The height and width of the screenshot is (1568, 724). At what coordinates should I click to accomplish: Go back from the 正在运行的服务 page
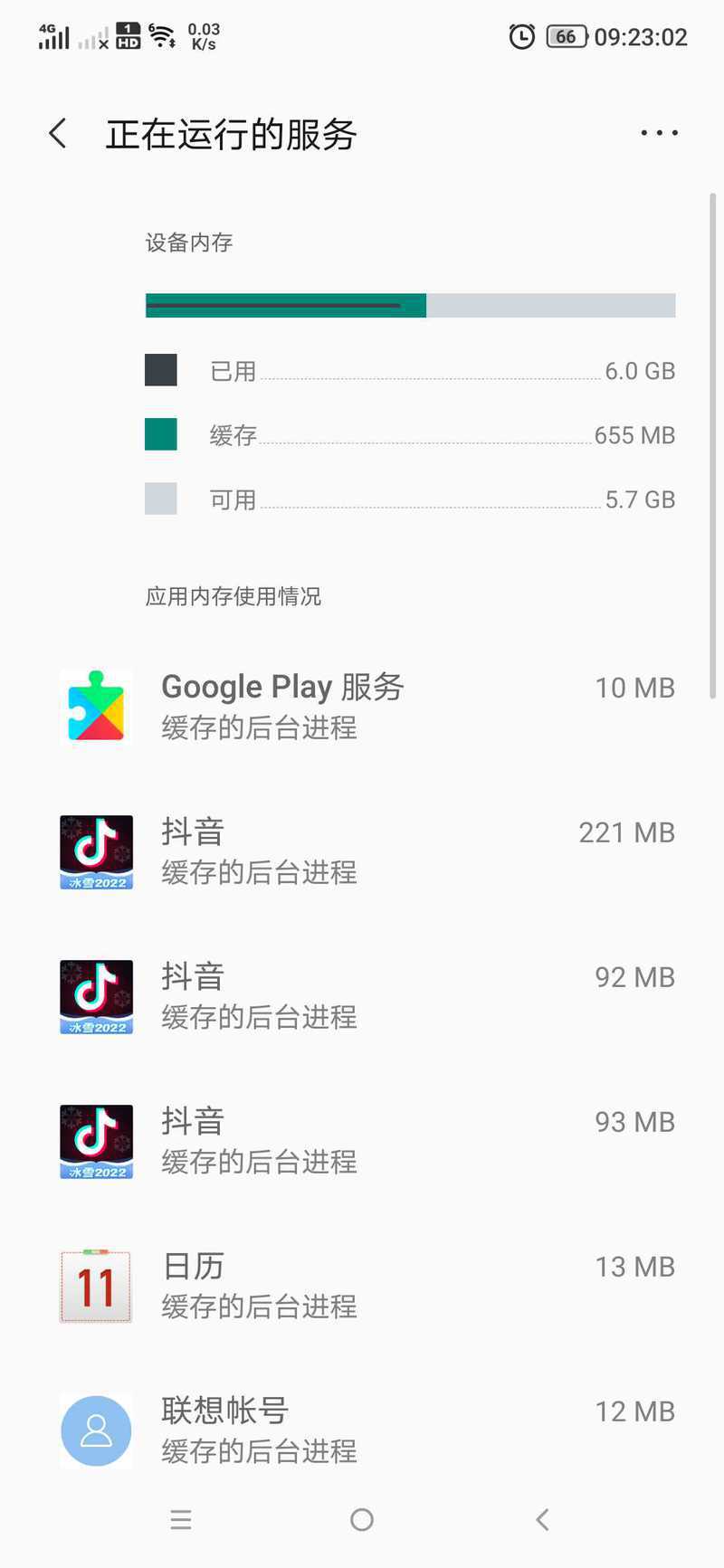click(x=58, y=134)
